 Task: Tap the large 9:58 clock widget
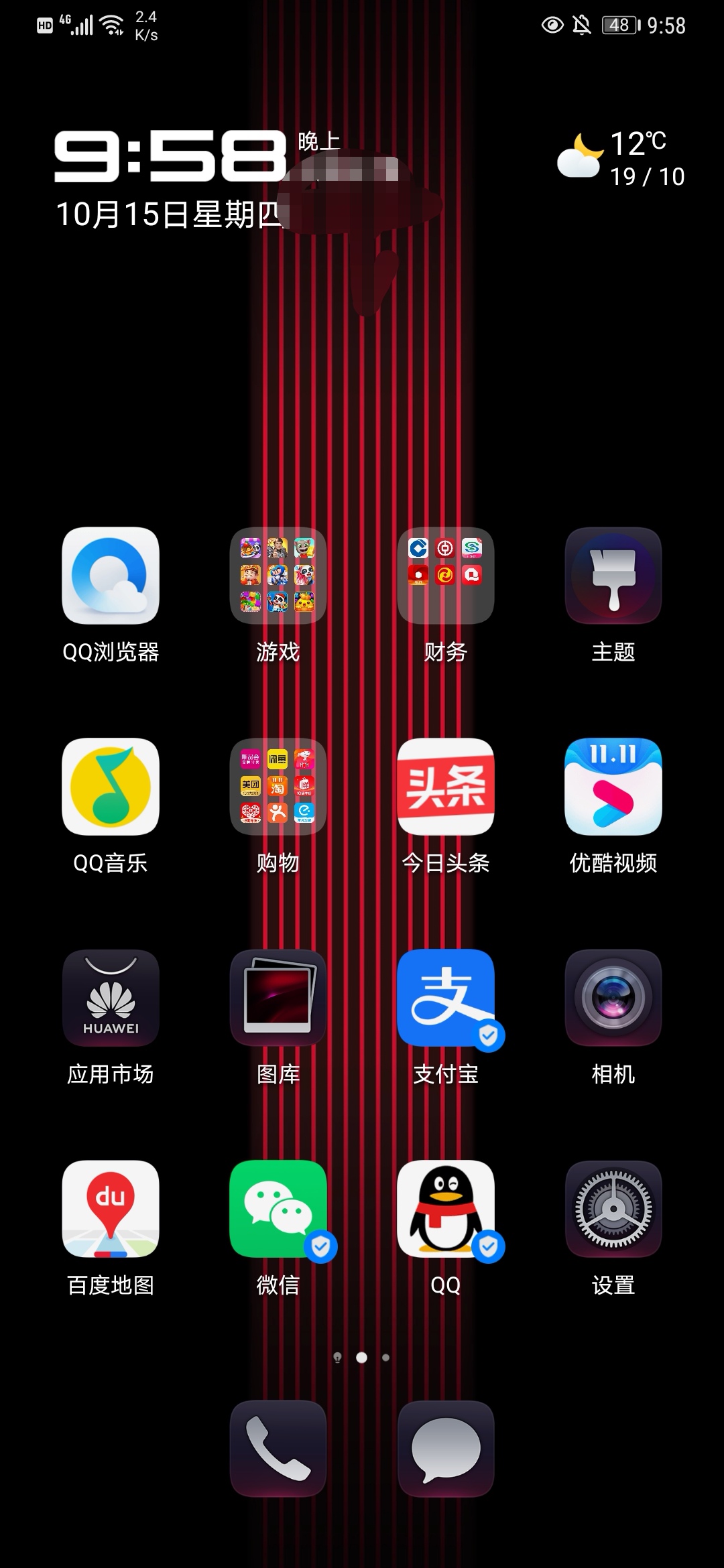168,161
